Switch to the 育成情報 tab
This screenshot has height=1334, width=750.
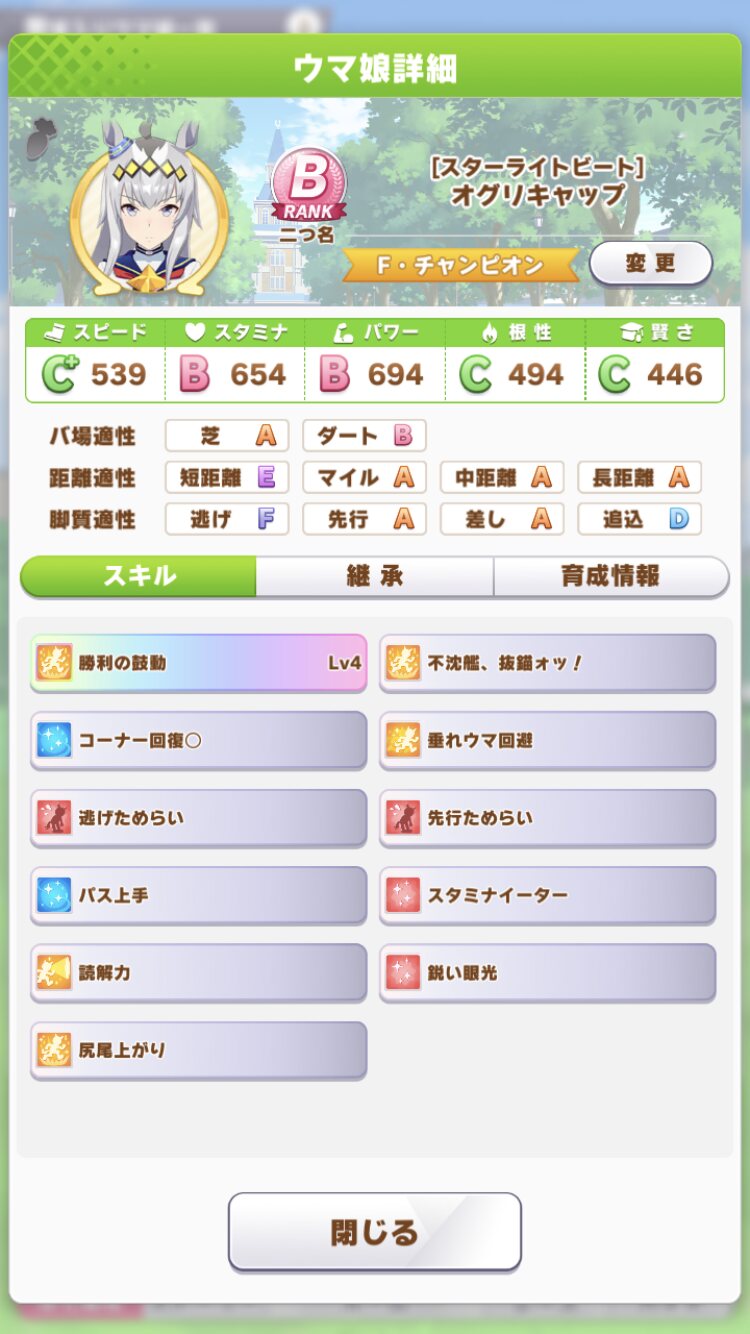pos(610,576)
